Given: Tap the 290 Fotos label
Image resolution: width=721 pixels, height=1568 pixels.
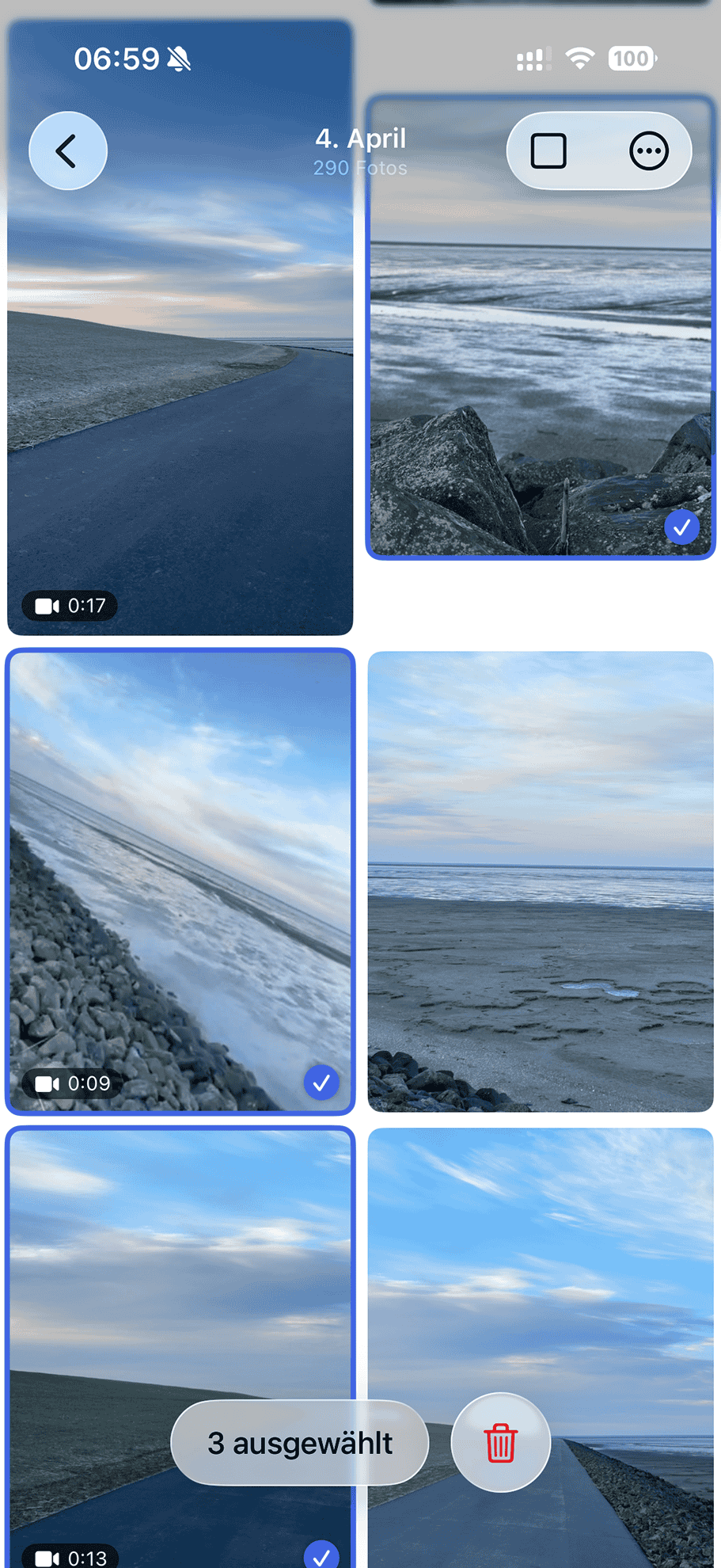Looking at the screenshot, I should [360, 168].
